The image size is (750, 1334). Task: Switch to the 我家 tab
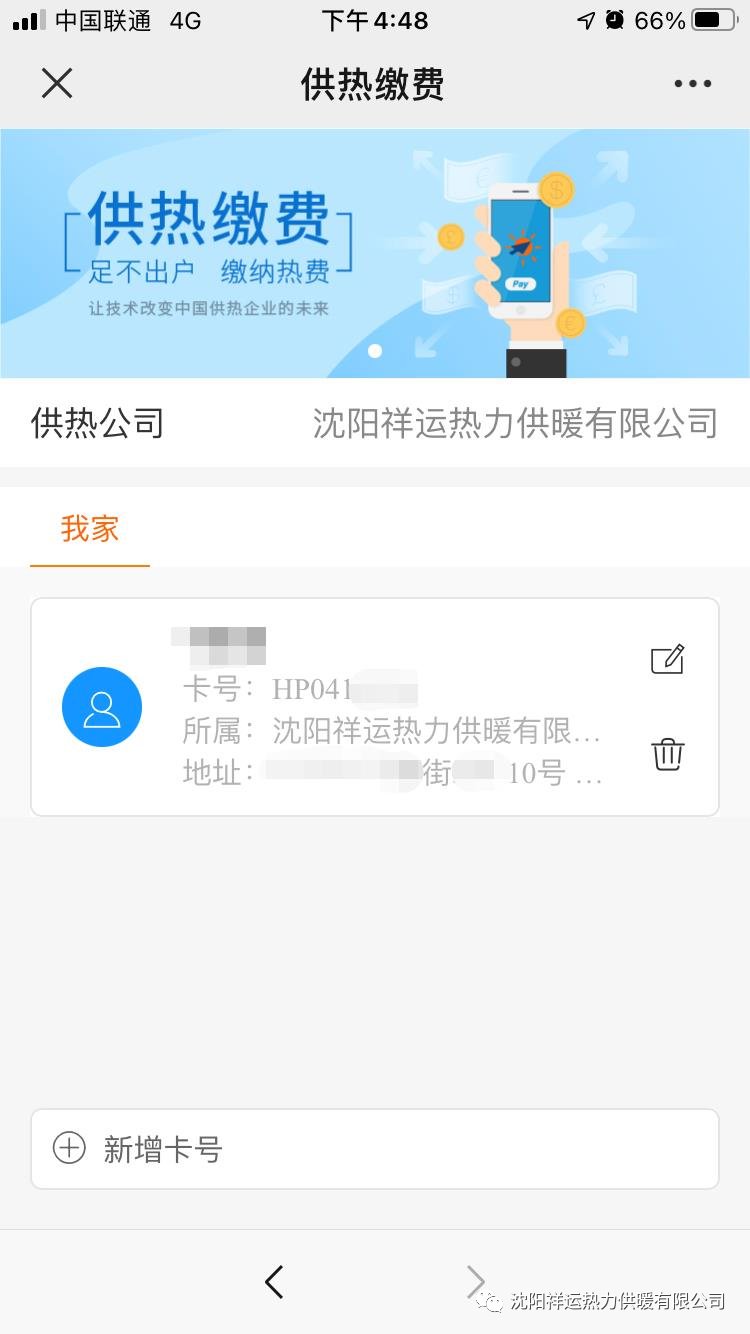point(90,529)
